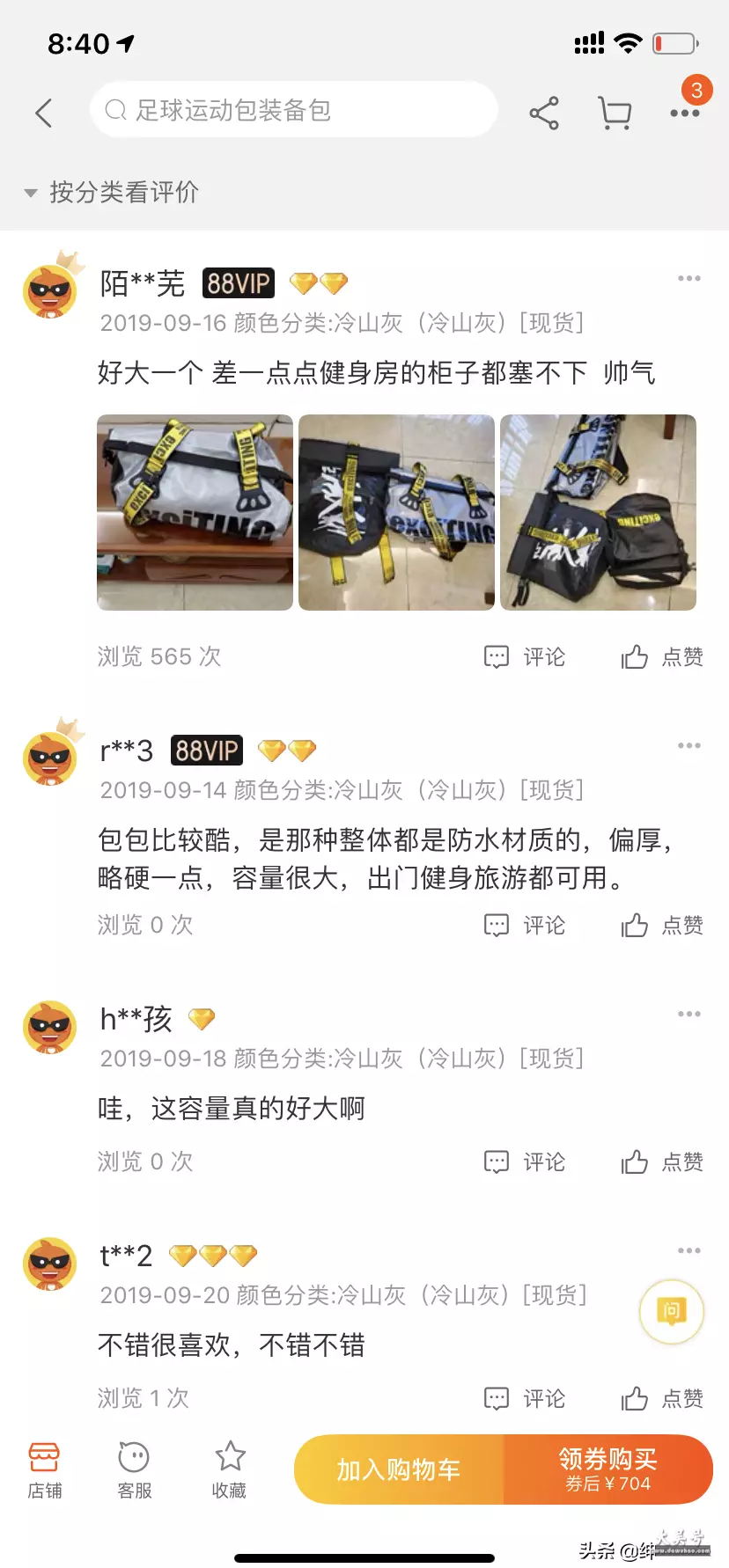This screenshot has height=1568, width=729.
Task: Open the floating 问 ask button
Action: [x=671, y=1311]
